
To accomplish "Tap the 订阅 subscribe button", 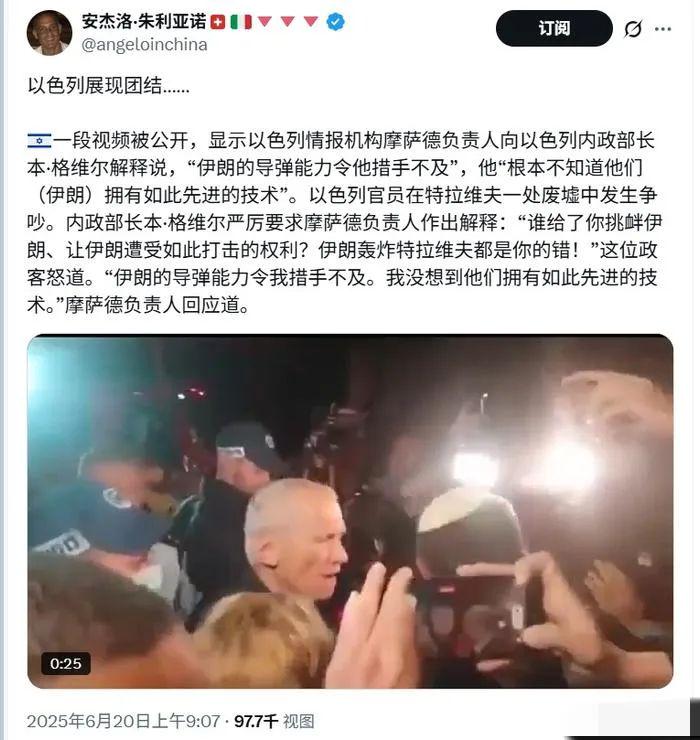I will (553, 29).
